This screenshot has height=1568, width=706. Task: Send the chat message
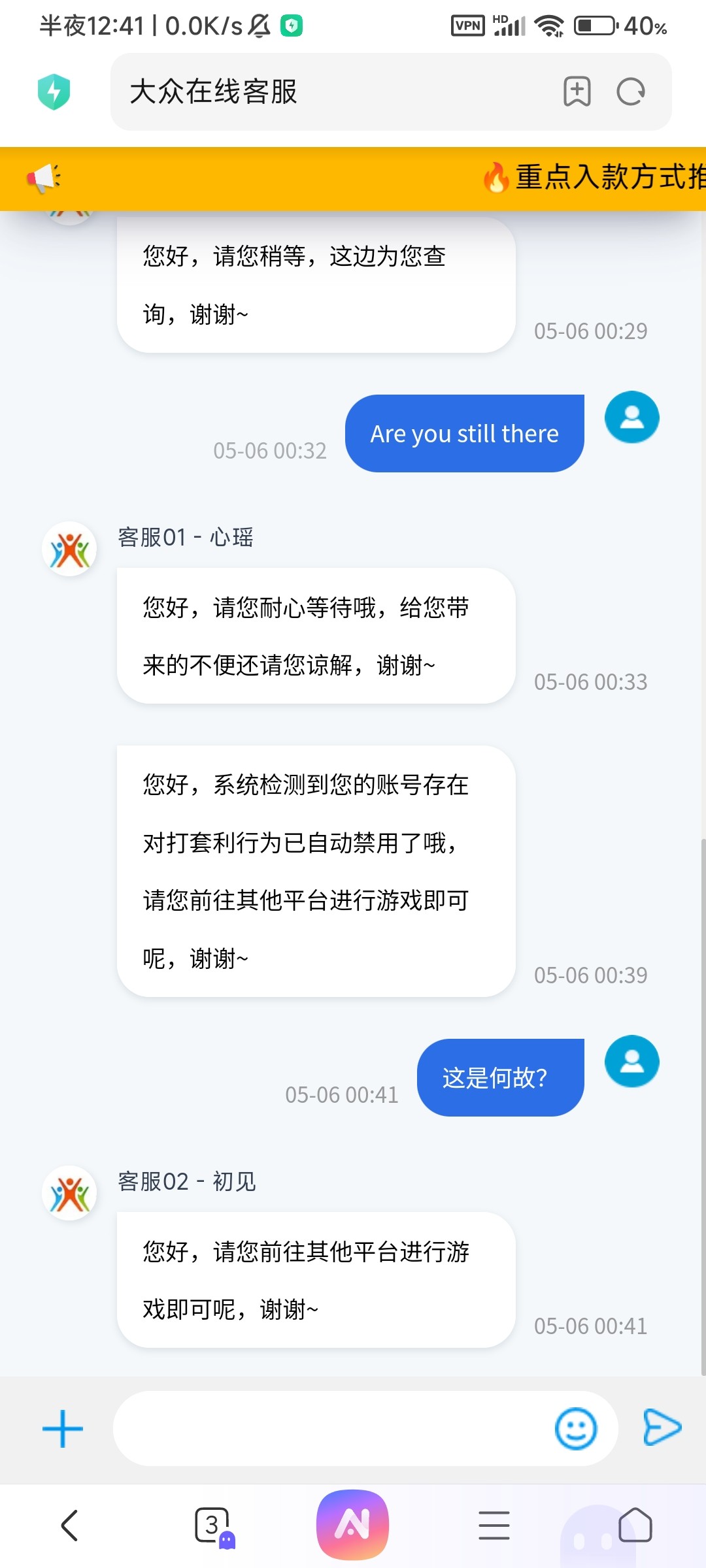point(662,1428)
